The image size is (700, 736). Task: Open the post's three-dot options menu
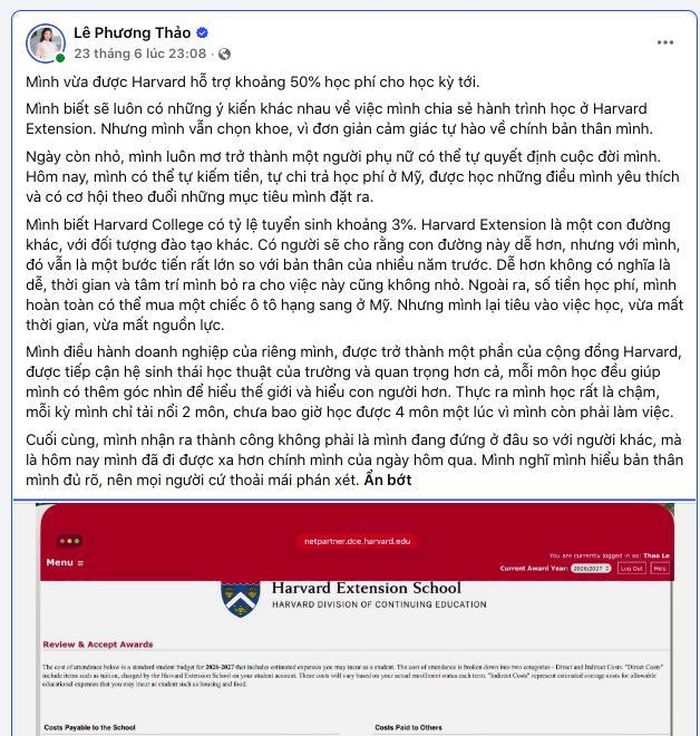[x=665, y=43]
